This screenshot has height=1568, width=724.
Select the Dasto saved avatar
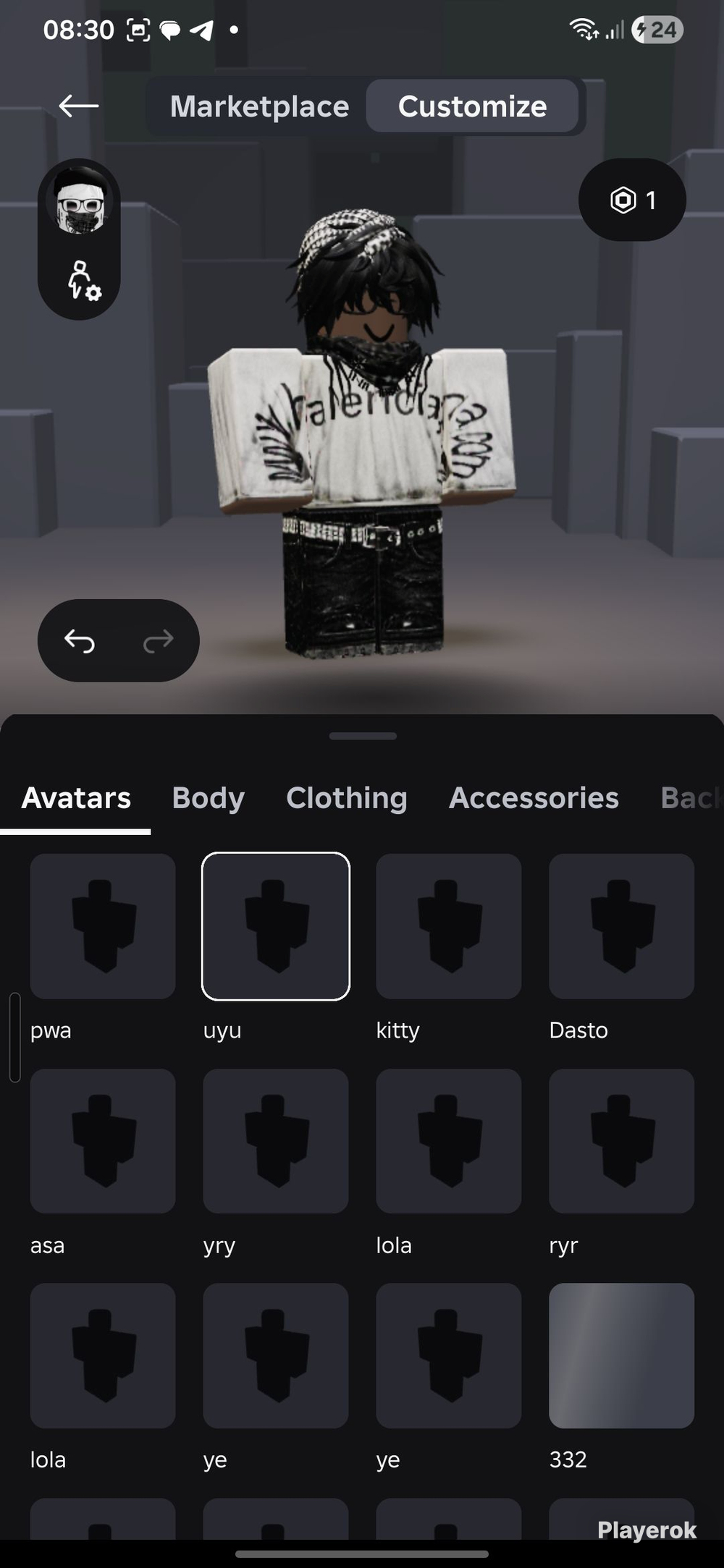click(622, 926)
